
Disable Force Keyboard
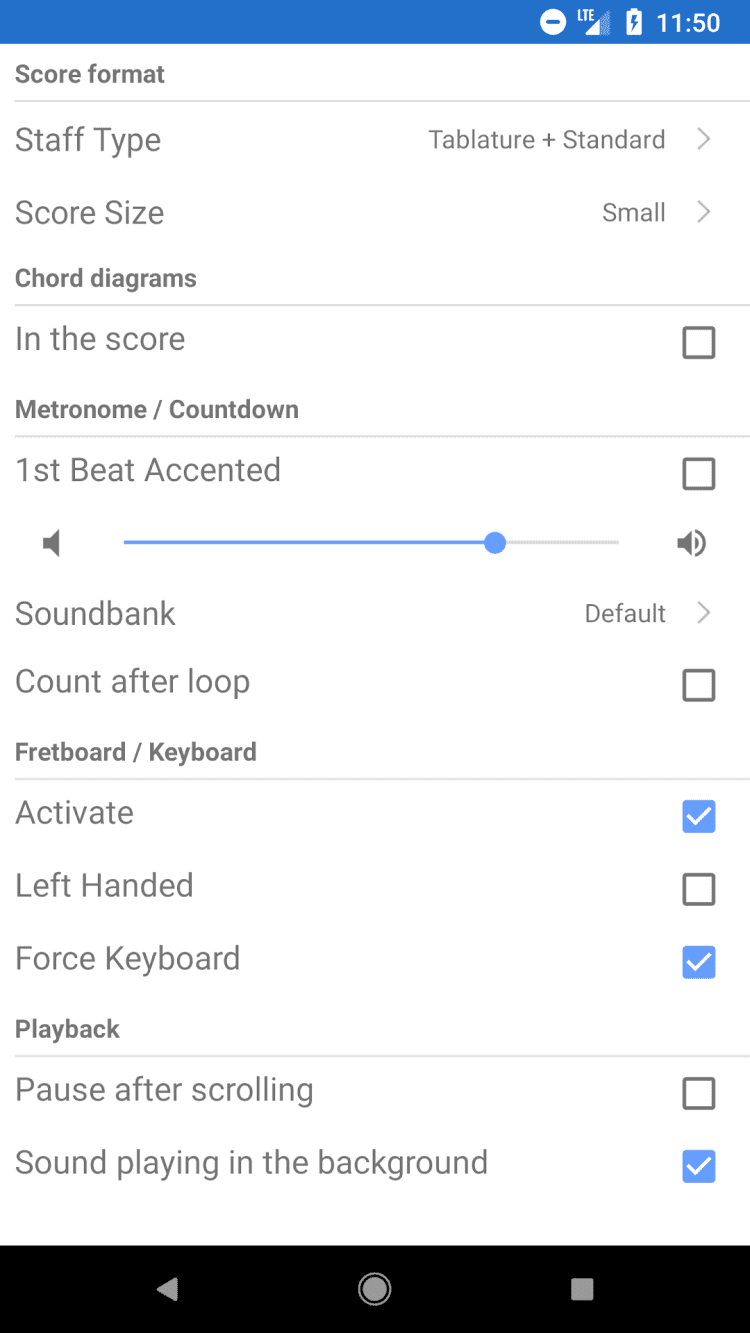point(698,962)
